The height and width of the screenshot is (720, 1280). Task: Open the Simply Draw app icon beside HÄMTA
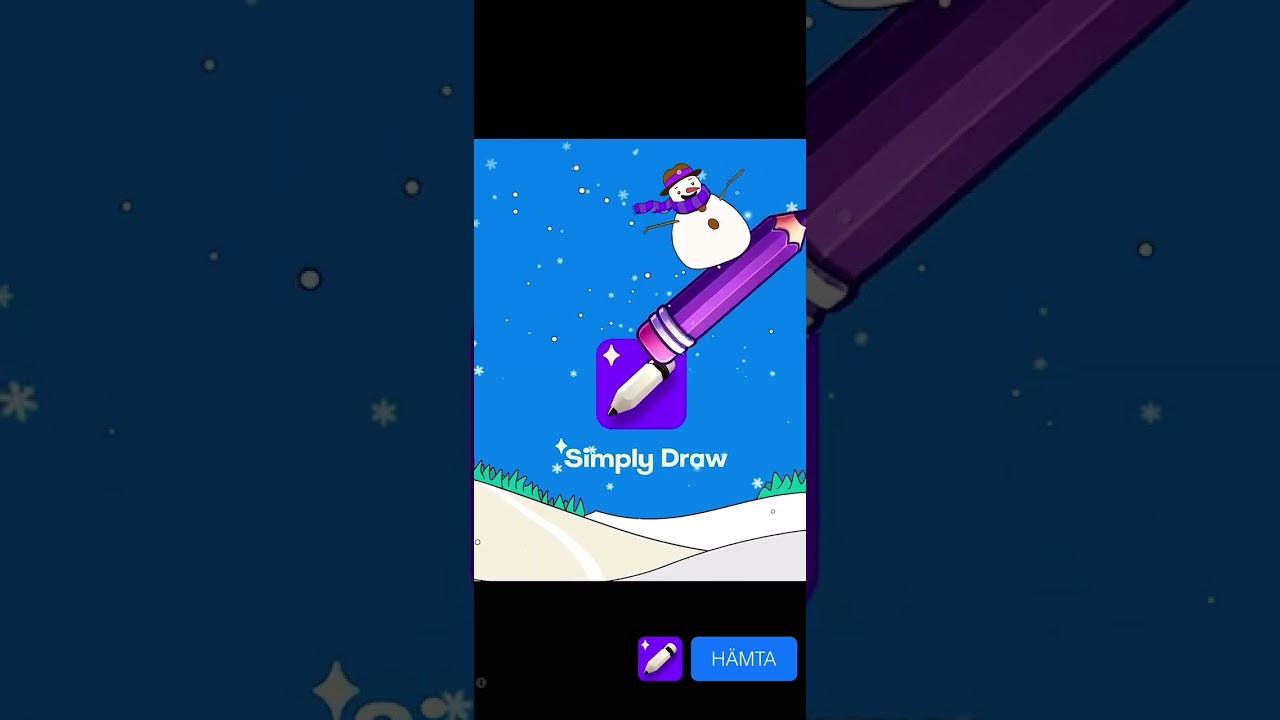[x=660, y=659]
